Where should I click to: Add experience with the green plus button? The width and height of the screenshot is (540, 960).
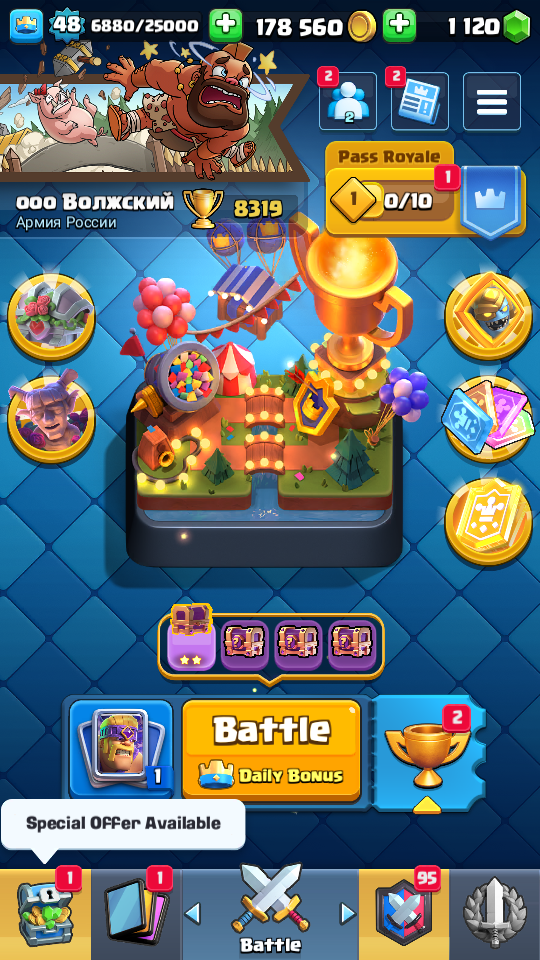226,26
